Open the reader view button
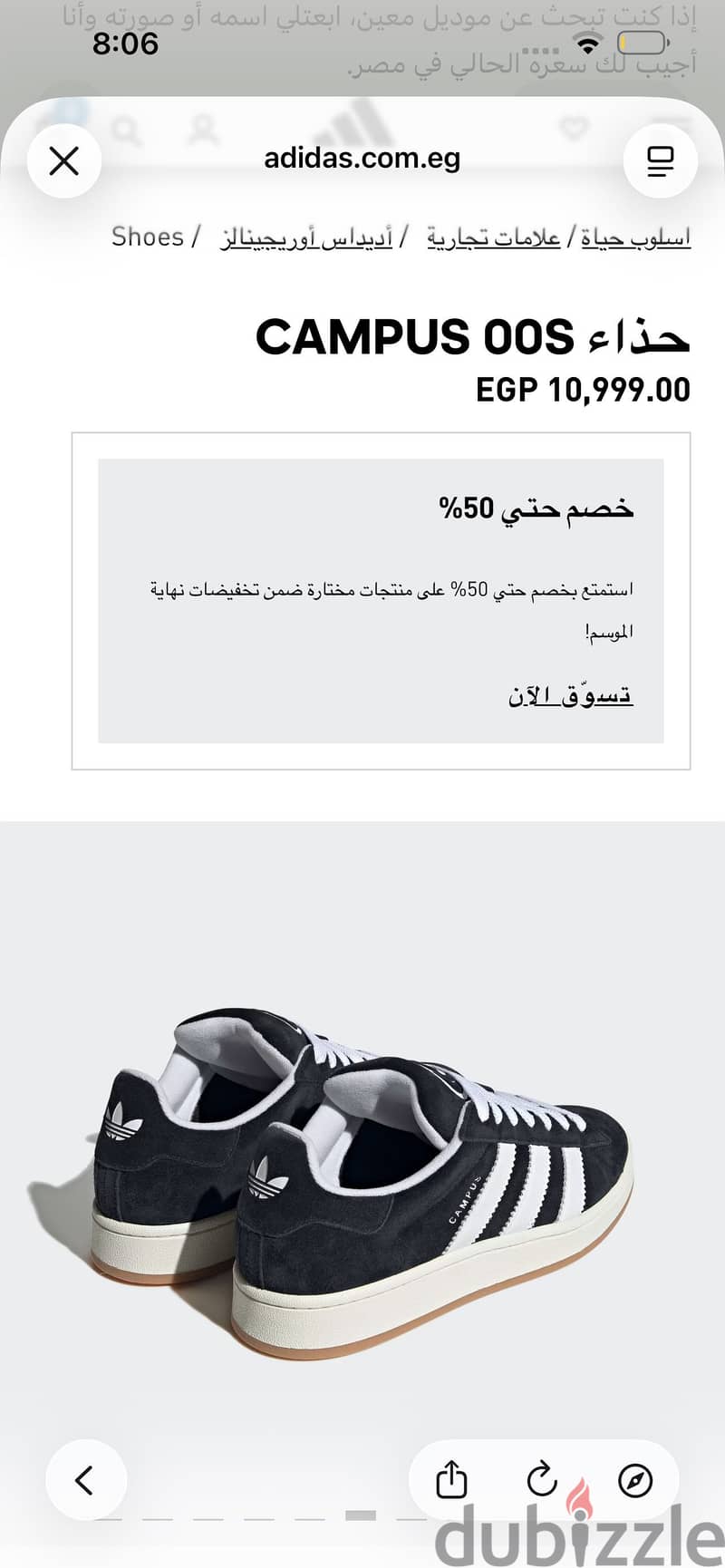This screenshot has width=725, height=1568. coord(661,161)
